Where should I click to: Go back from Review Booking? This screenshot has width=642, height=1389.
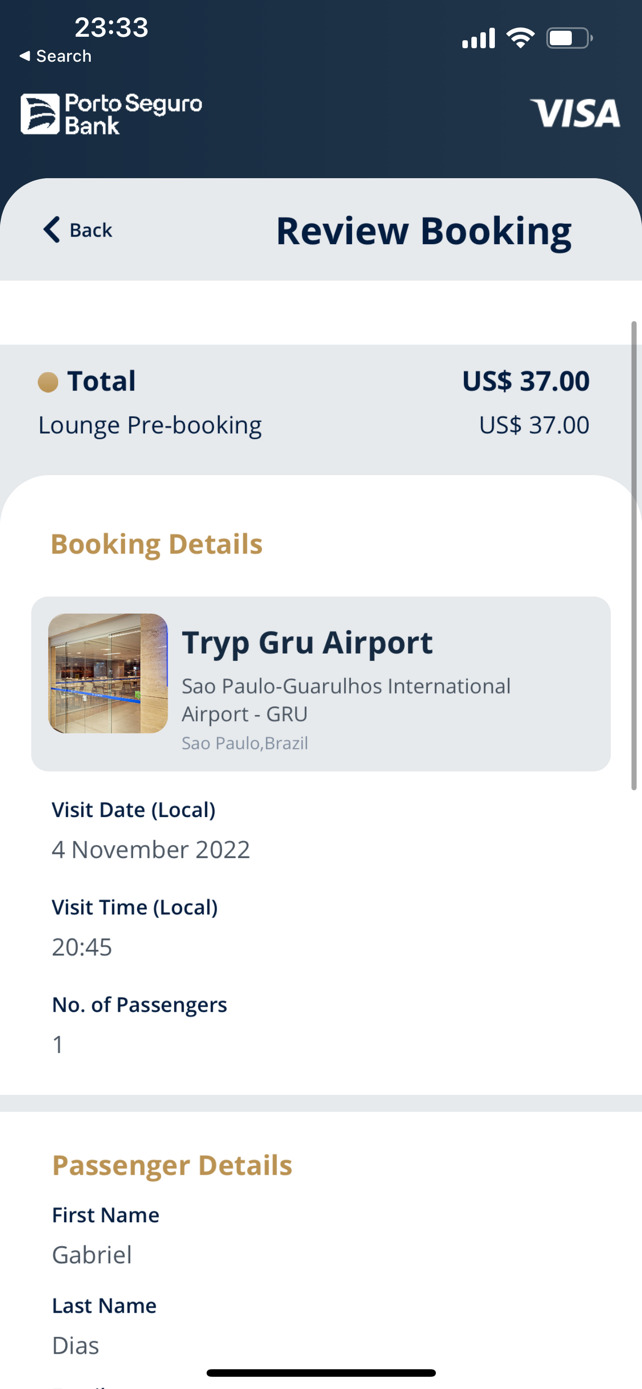(x=77, y=230)
